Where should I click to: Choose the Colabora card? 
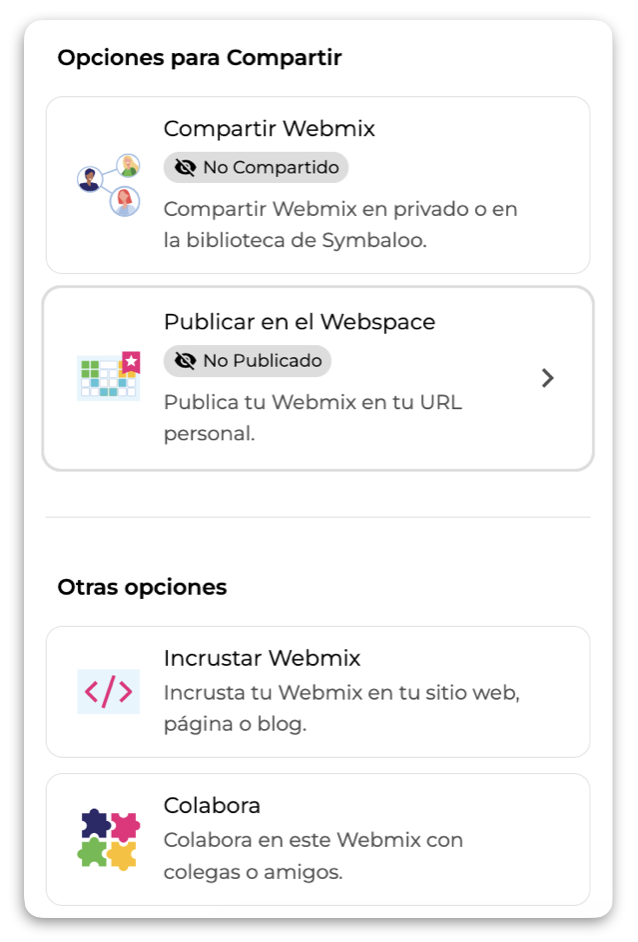pos(318,838)
